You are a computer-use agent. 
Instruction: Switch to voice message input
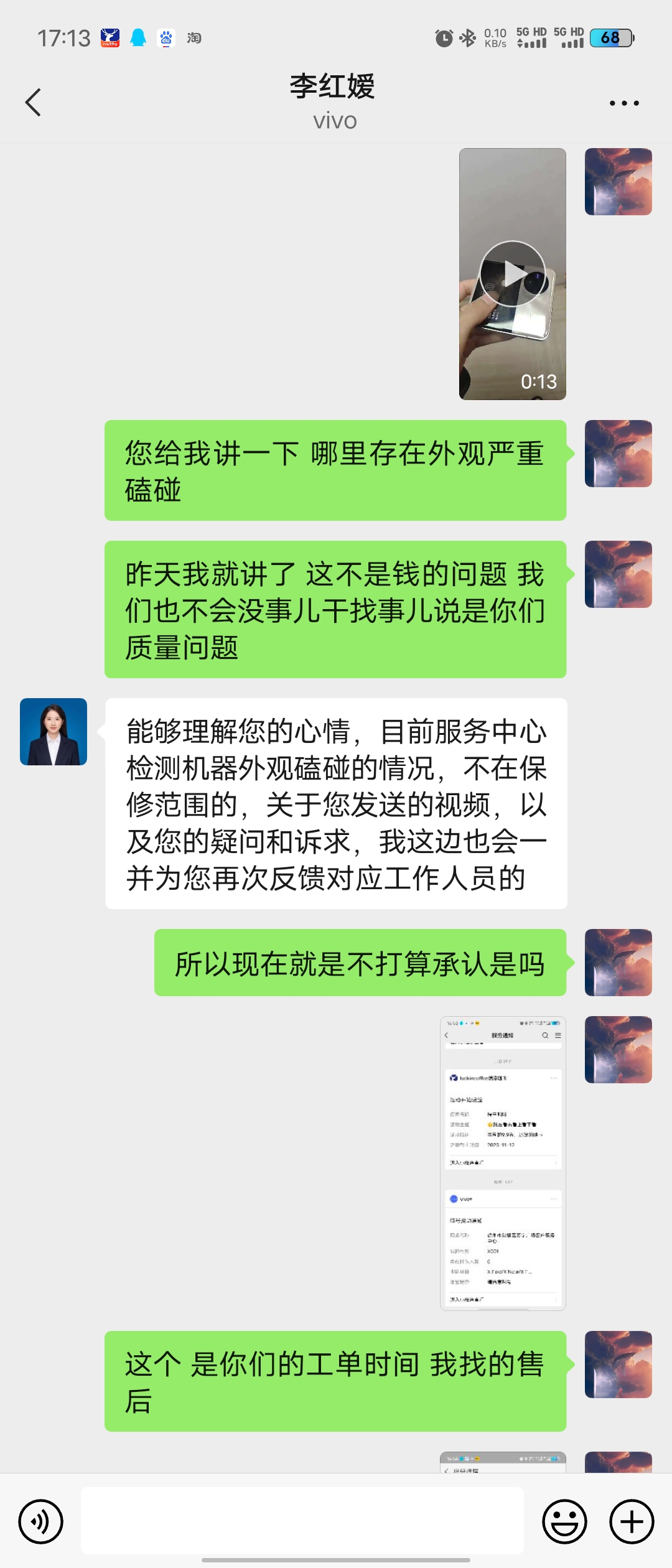41,1521
